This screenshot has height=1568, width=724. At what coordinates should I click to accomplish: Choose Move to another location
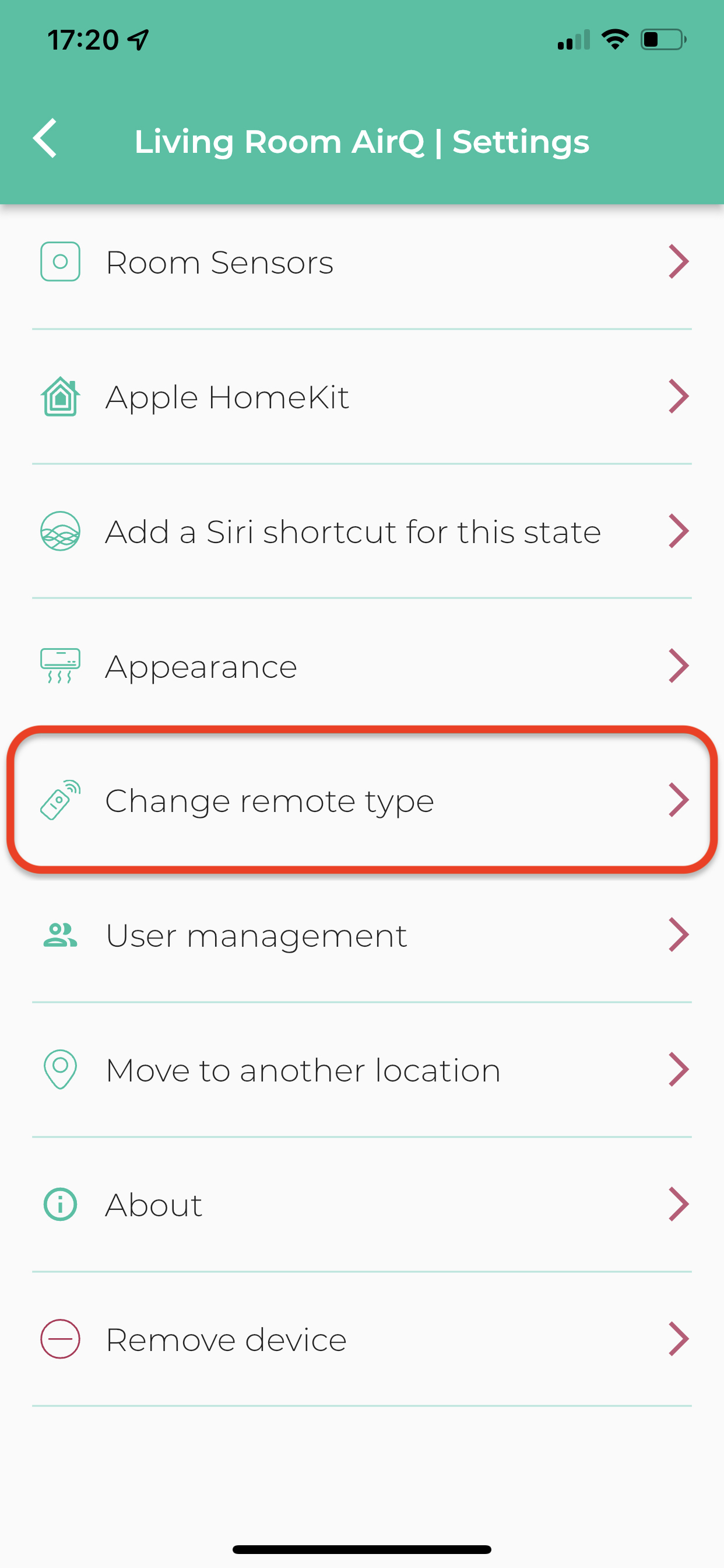coord(362,1070)
